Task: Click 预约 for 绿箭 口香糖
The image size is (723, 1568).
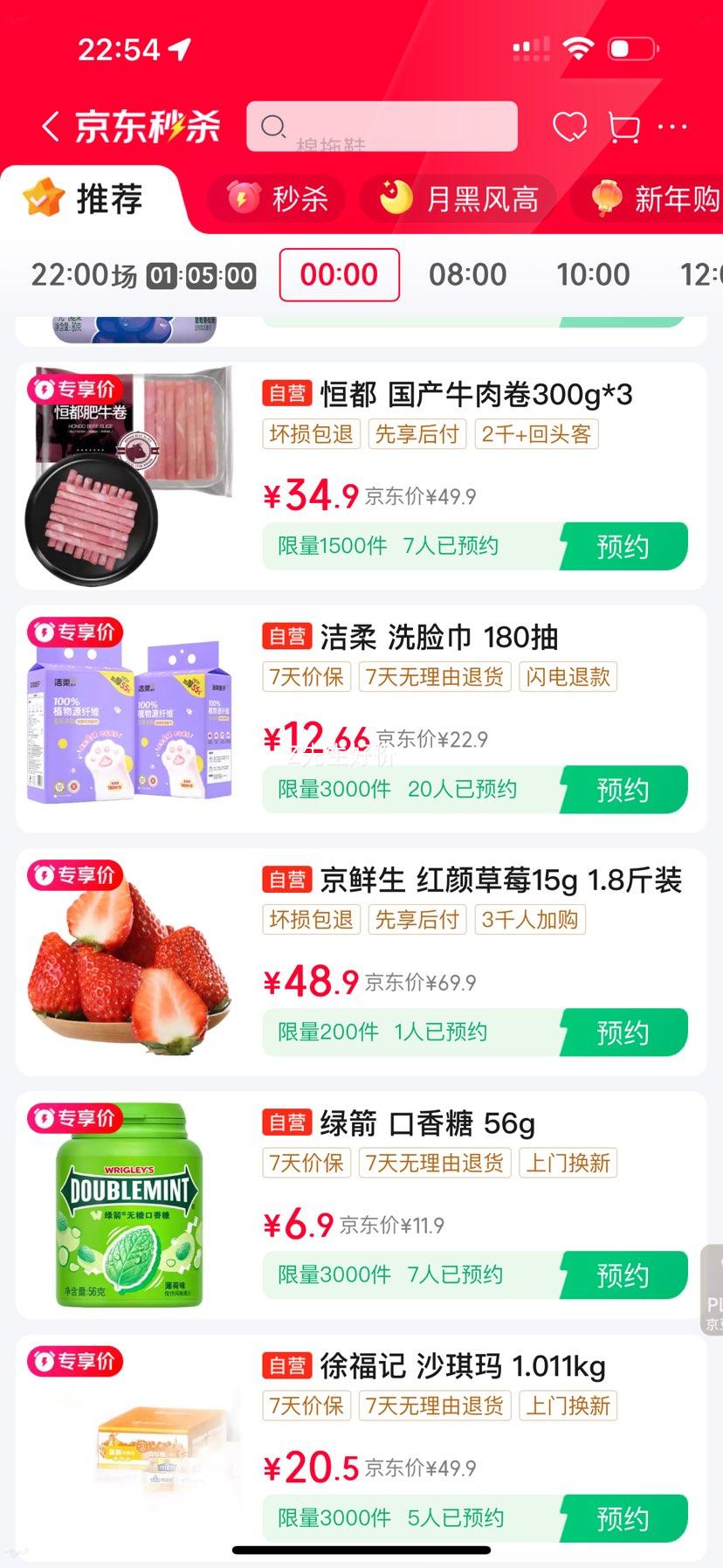Action: pyautogui.click(x=623, y=1275)
